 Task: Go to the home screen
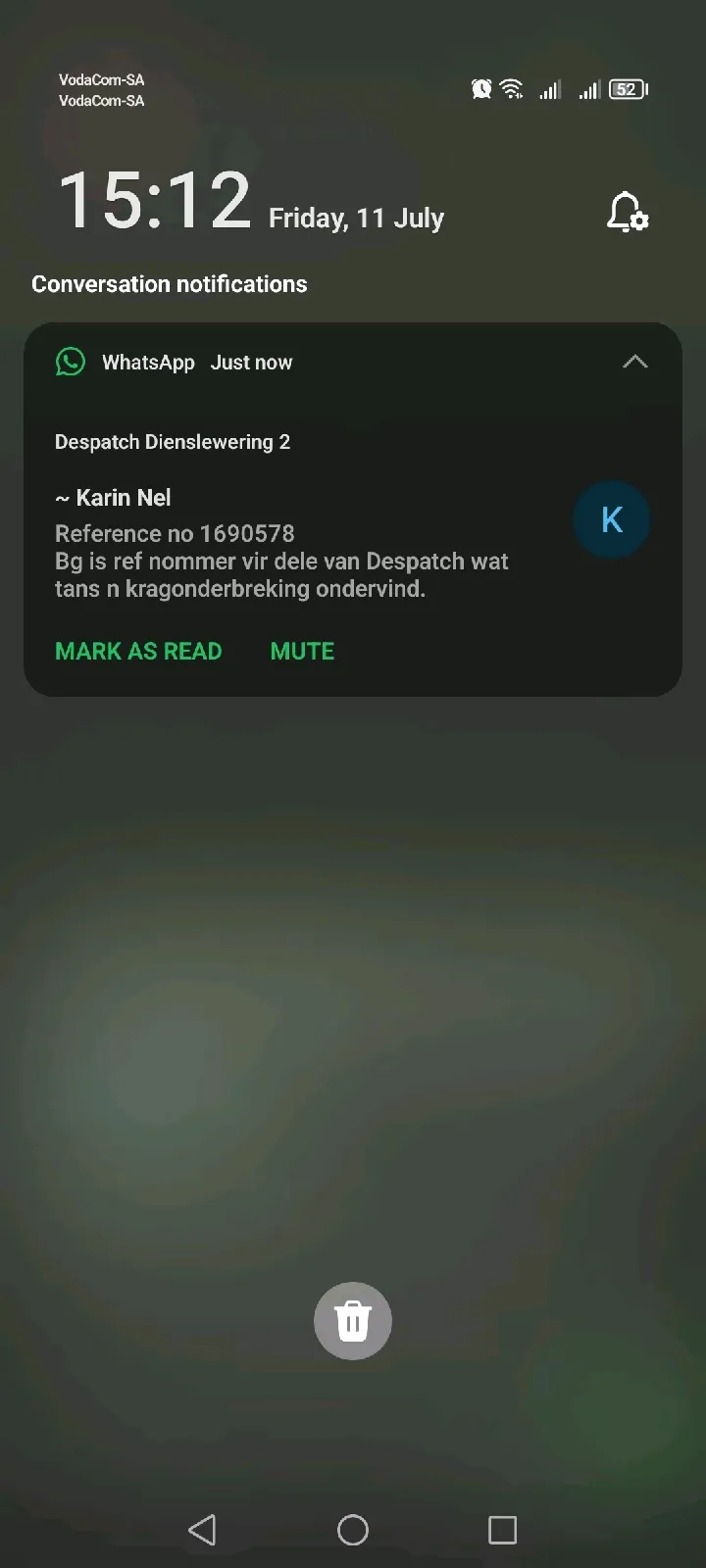(353, 1530)
